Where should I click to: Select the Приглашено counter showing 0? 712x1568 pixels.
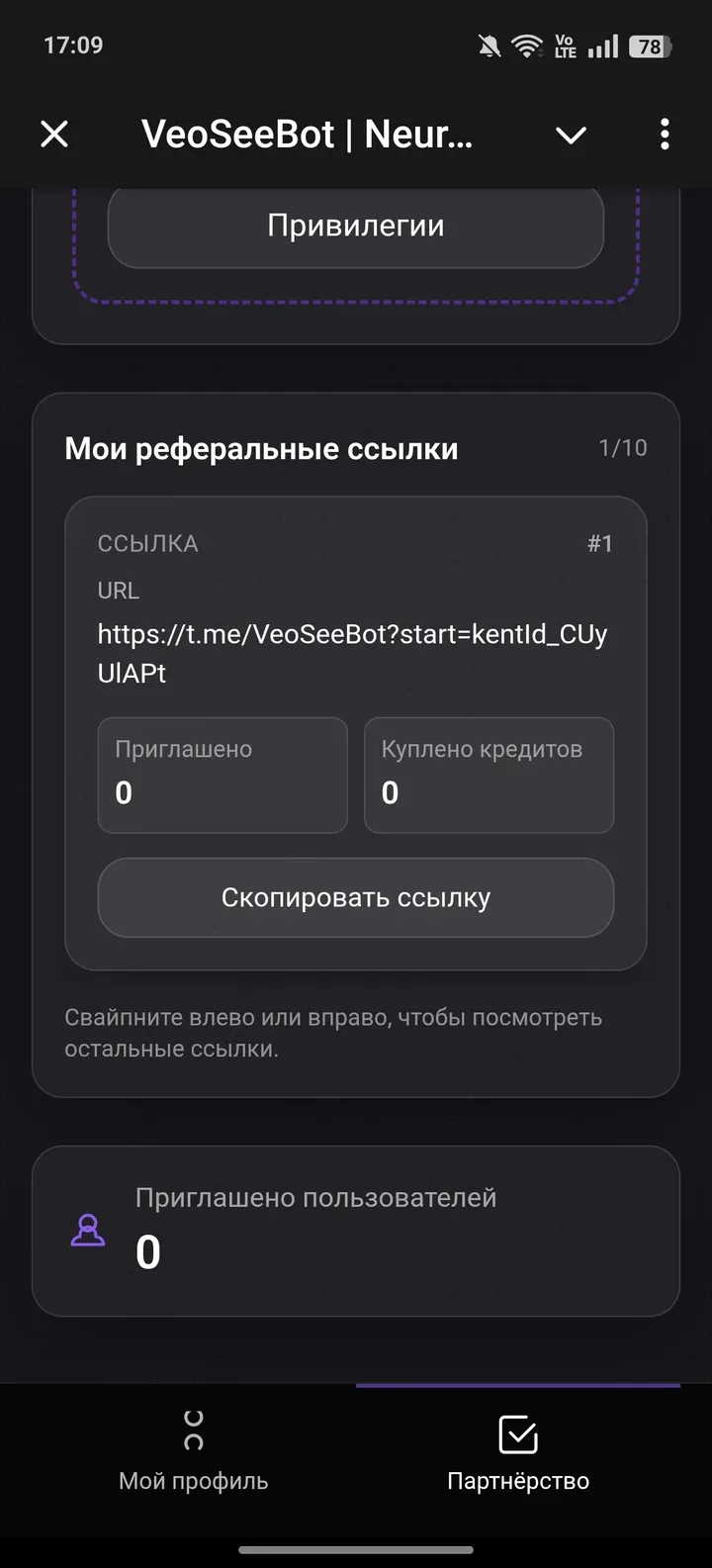coord(222,775)
